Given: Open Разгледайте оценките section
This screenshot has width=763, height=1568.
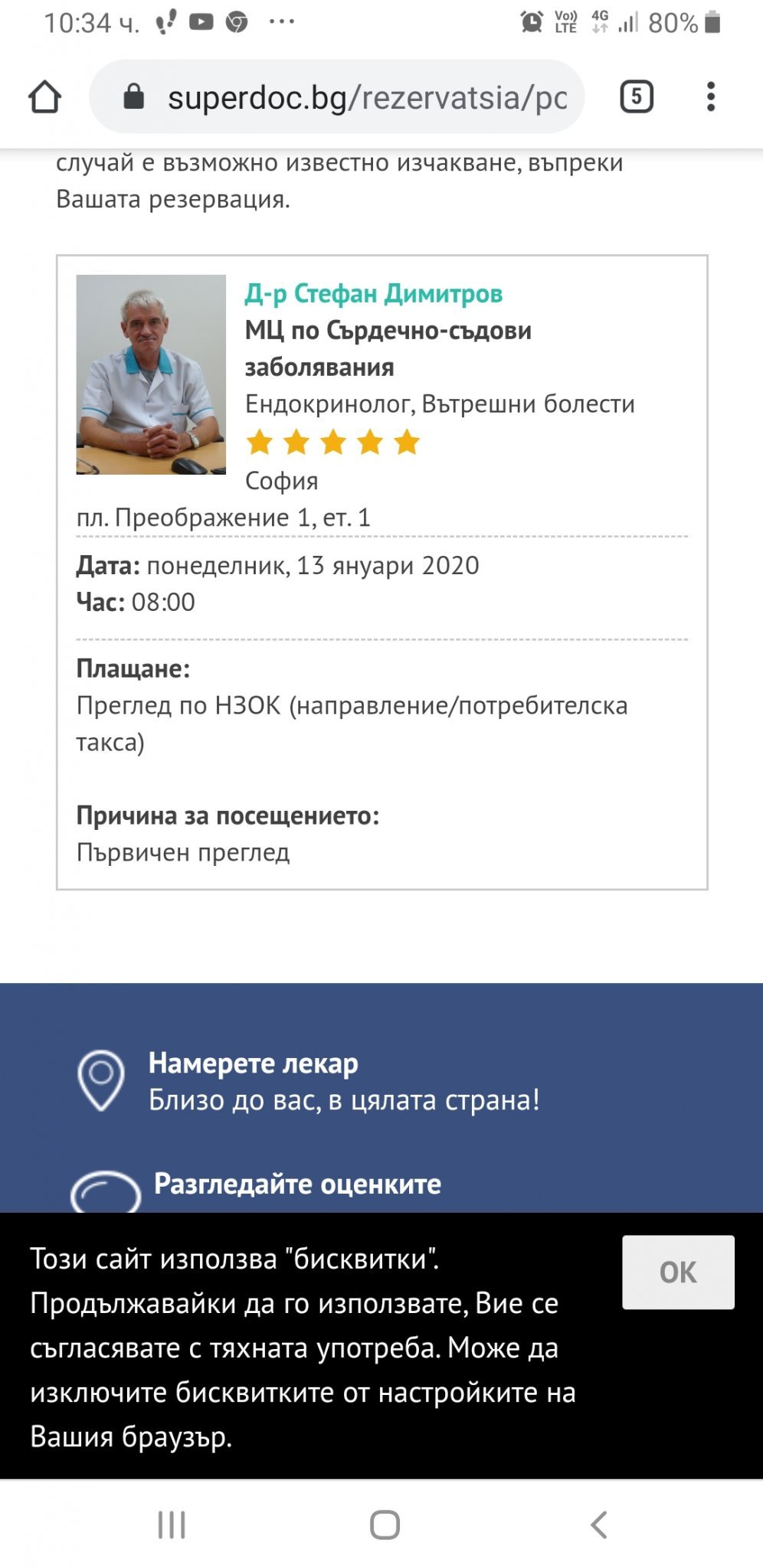Looking at the screenshot, I should pyautogui.click(x=297, y=1184).
